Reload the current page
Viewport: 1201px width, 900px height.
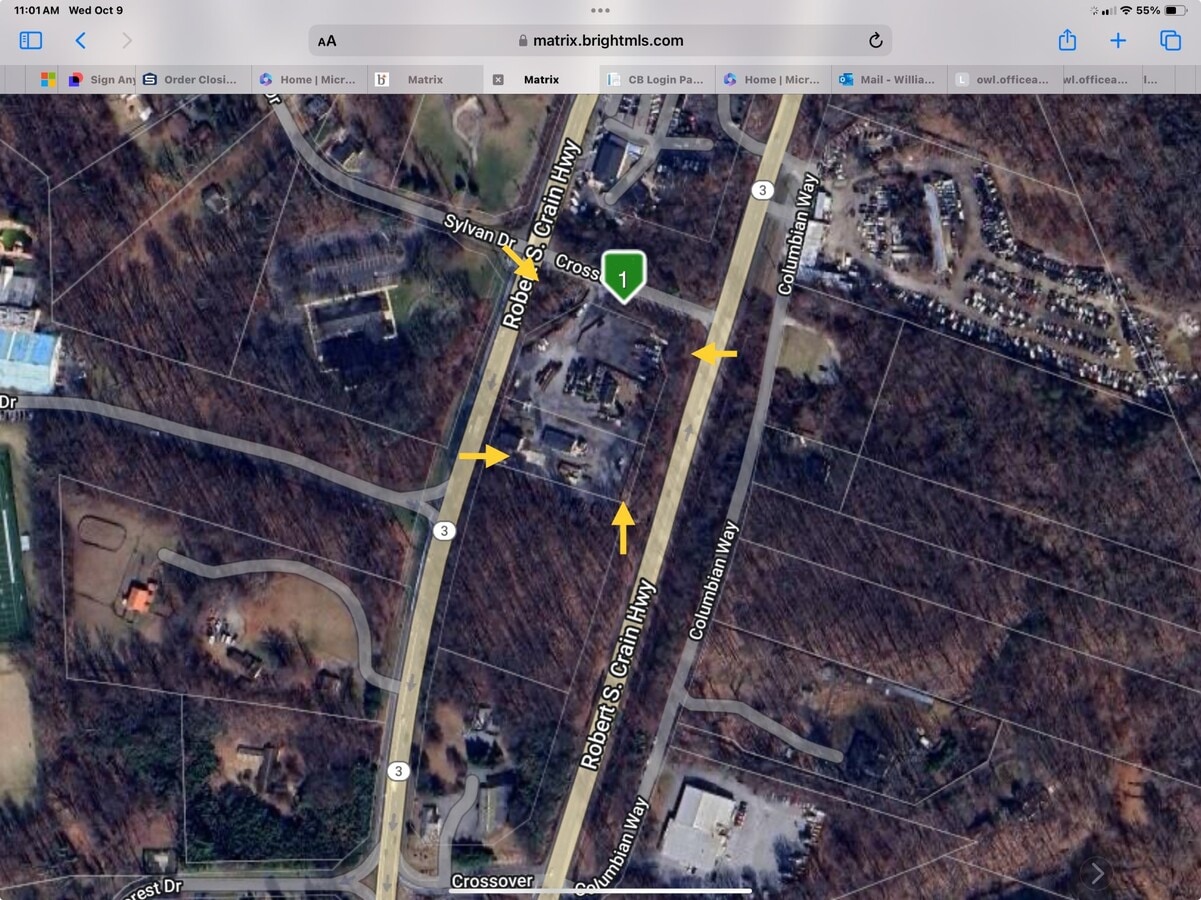pyautogui.click(x=875, y=41)
